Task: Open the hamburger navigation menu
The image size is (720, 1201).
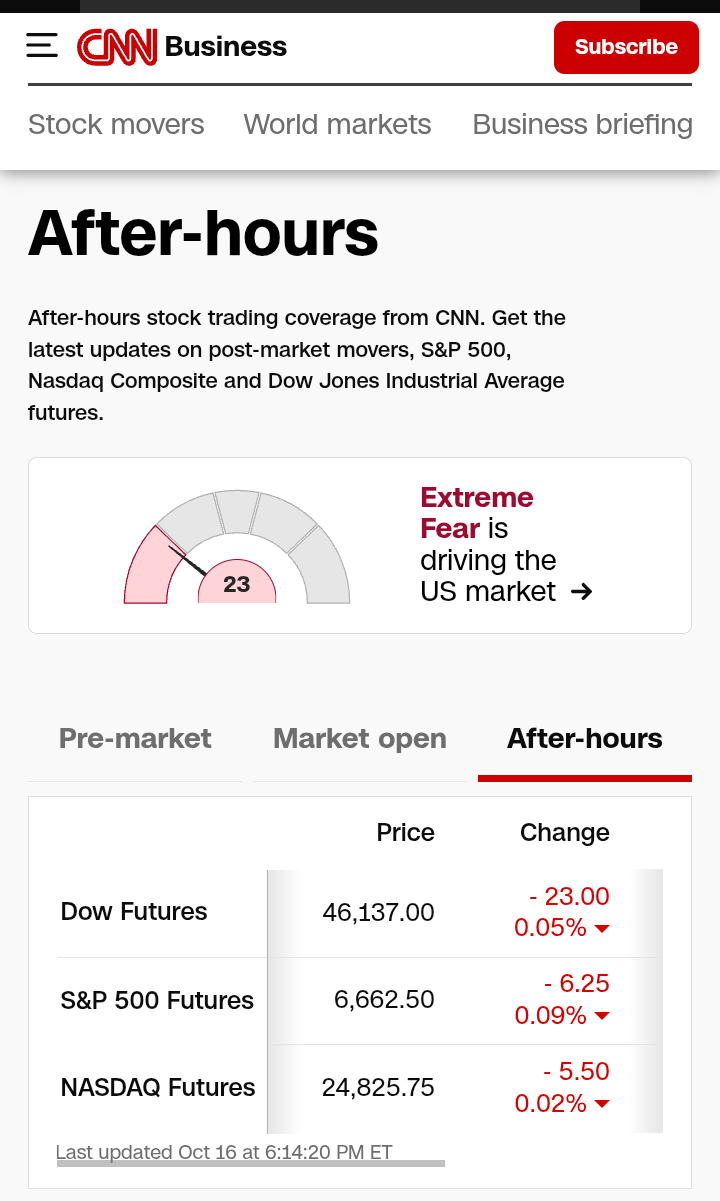Action: pyautogui.click(x=42, y=46)
